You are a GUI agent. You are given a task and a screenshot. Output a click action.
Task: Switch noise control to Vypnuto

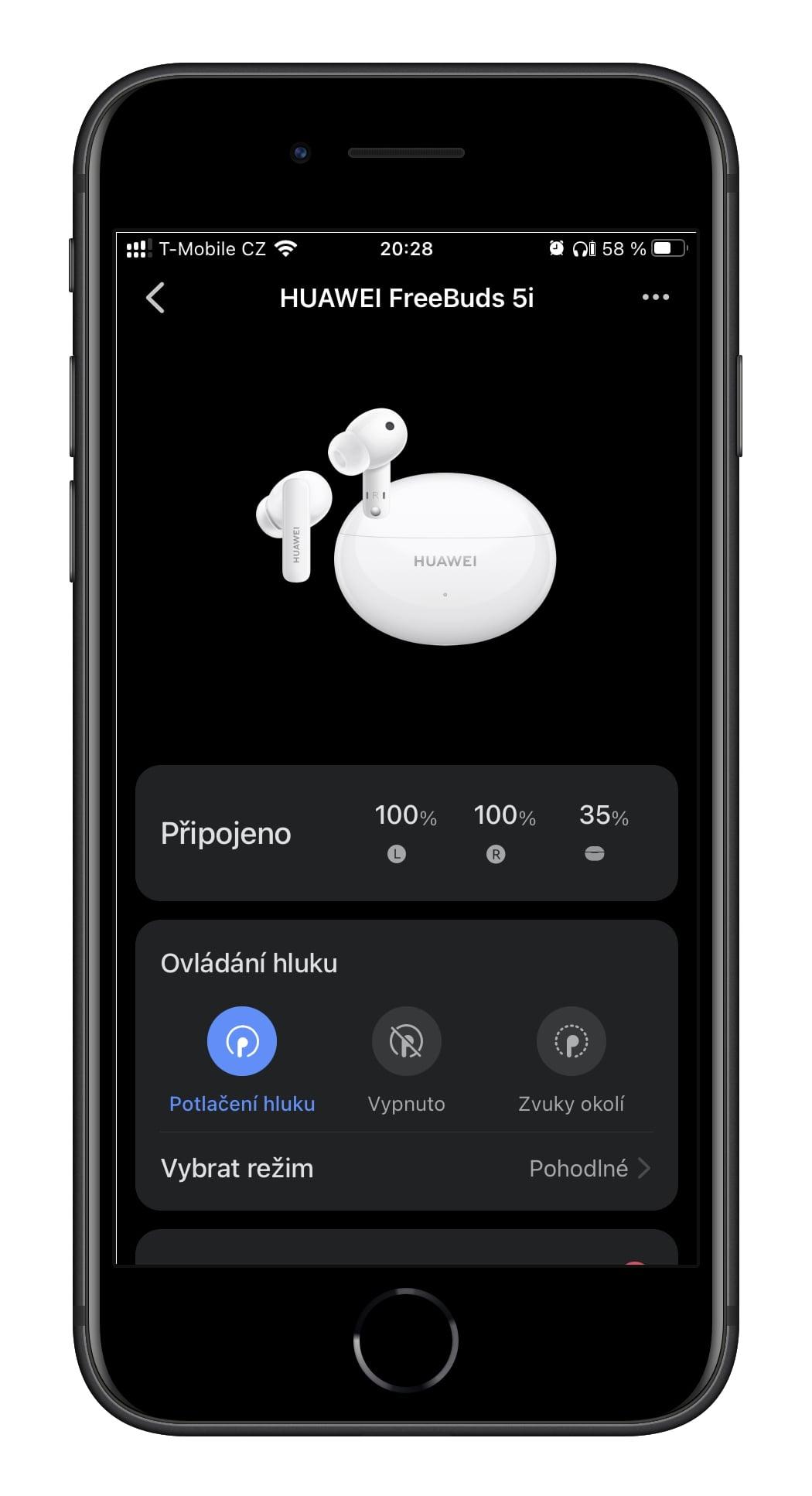(x=407, y=1041)
